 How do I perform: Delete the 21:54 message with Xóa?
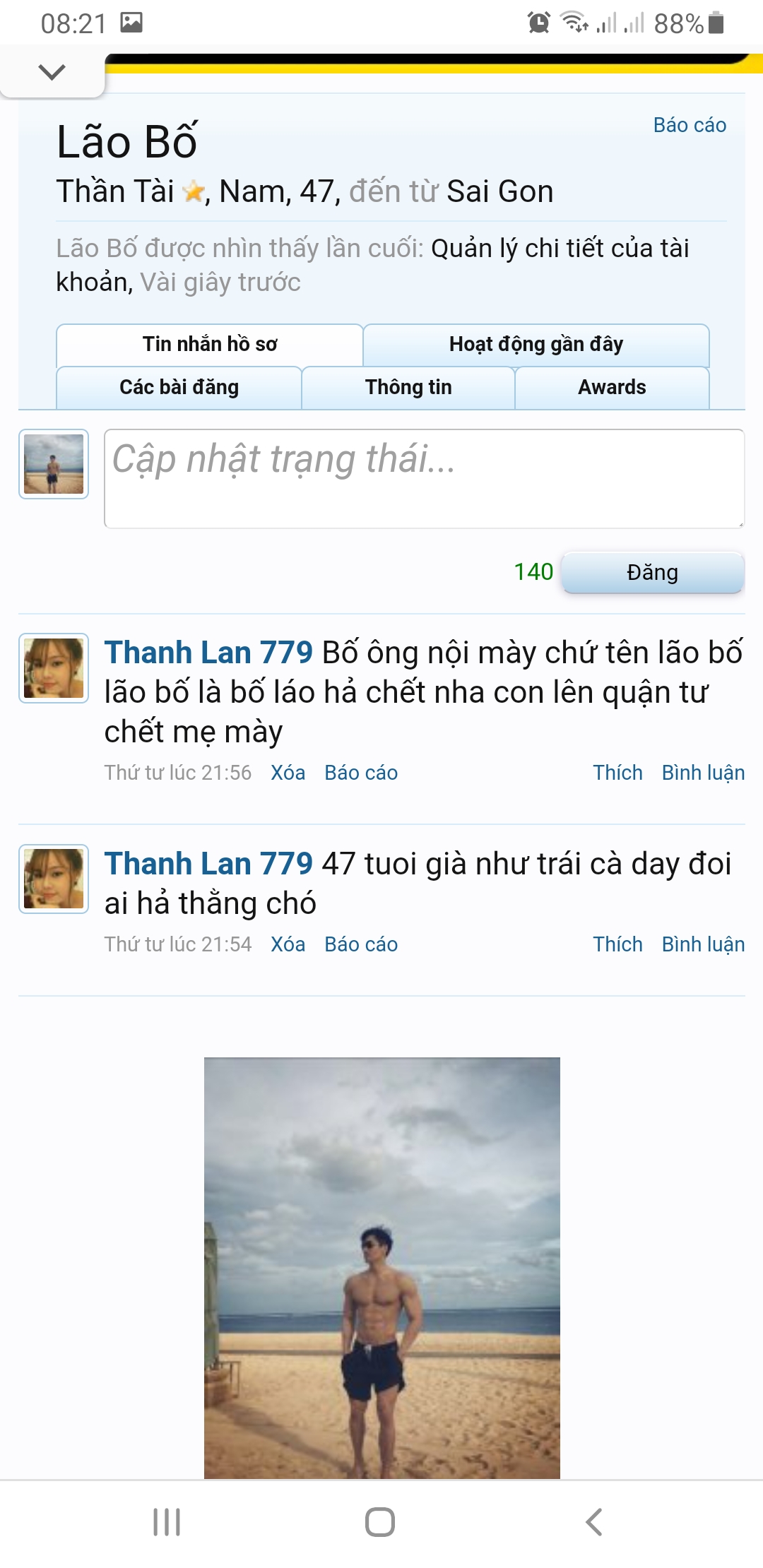point(288,944)
